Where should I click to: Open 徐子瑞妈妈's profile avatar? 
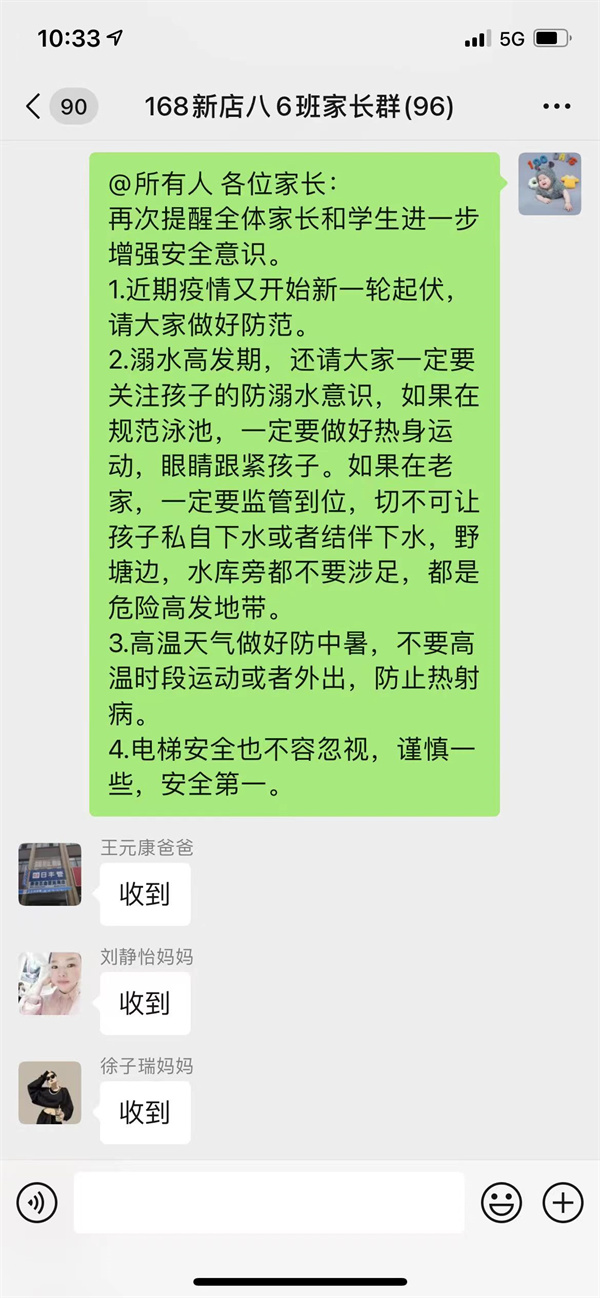pos(50,1092)
